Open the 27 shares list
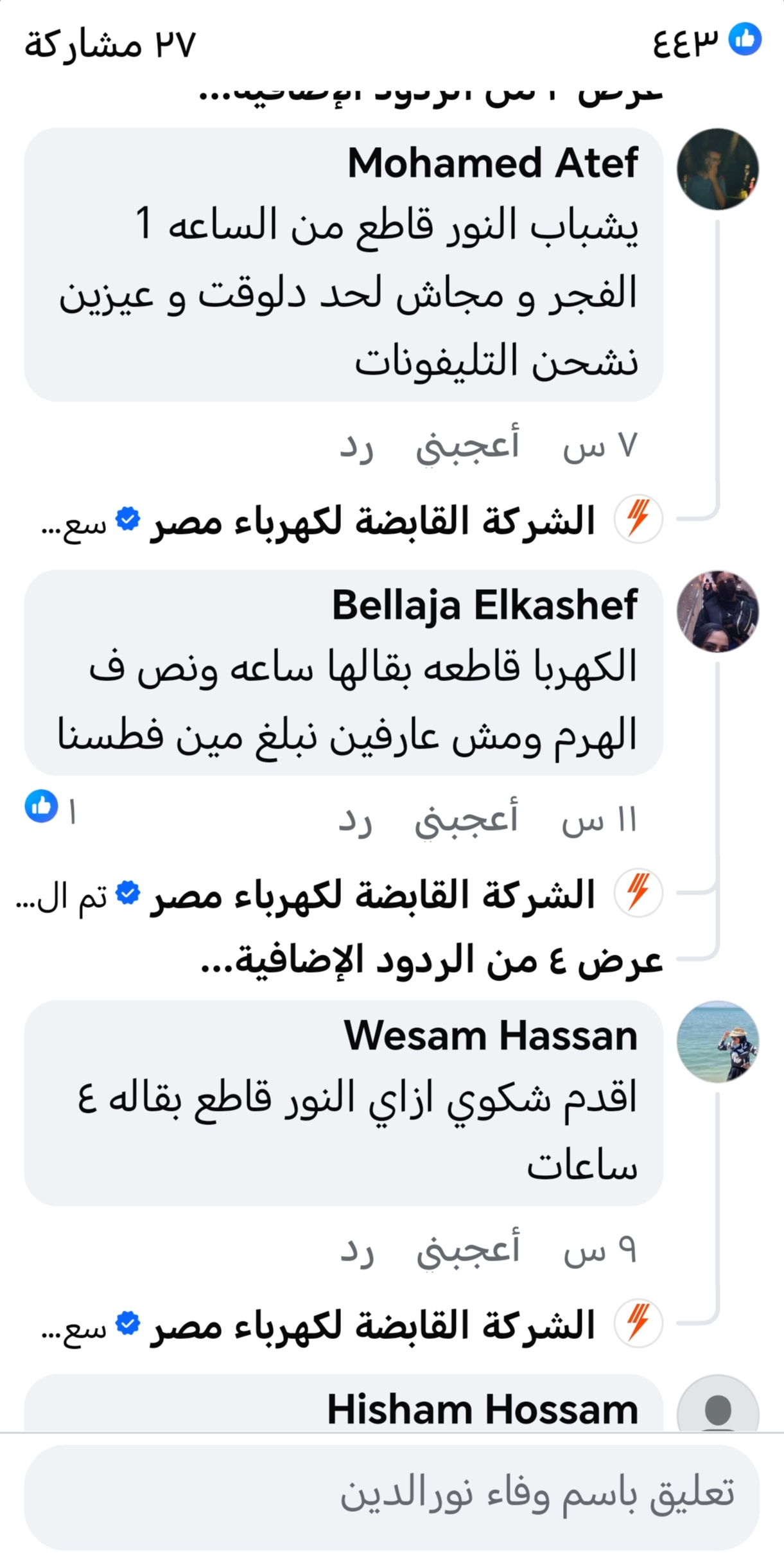The image size is (784, 1560). 109,45
